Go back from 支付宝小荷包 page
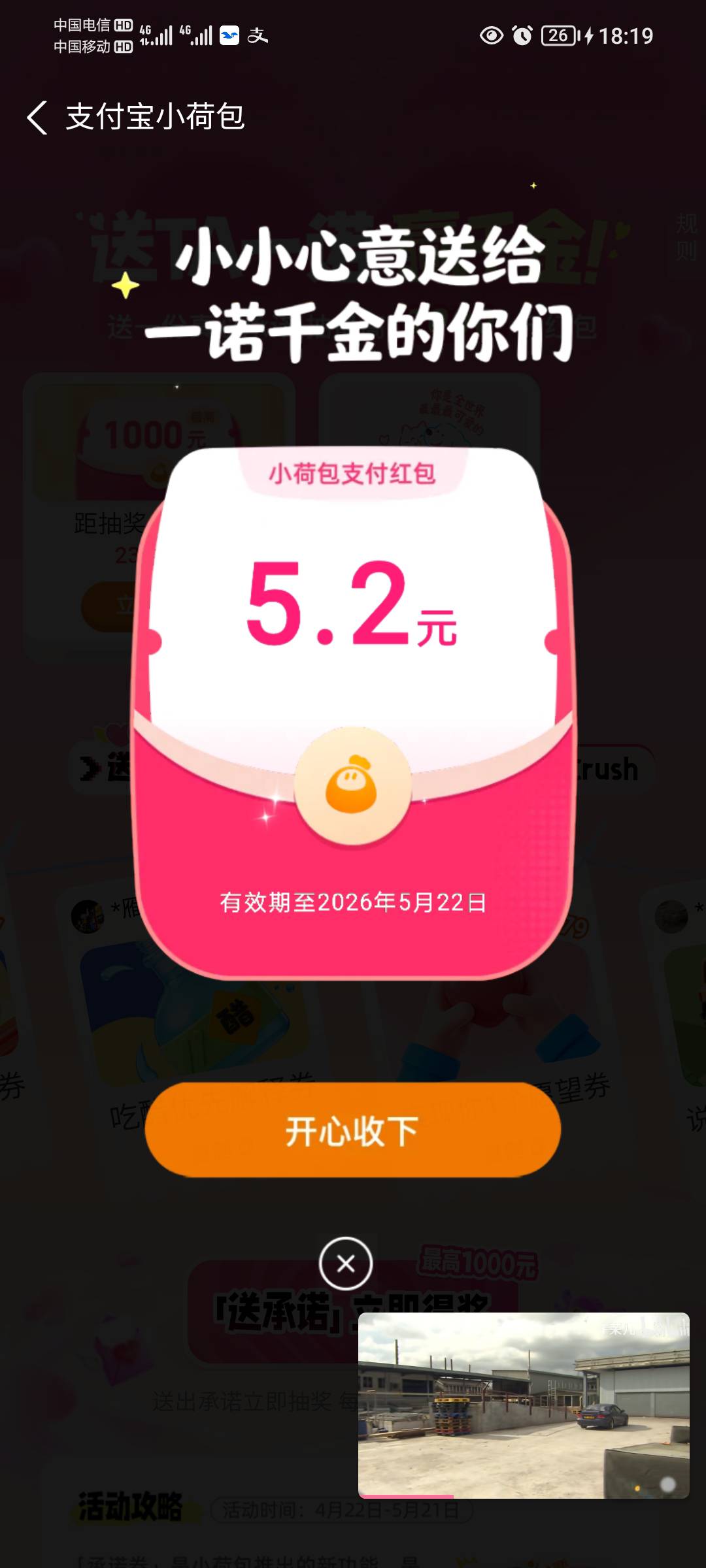The height and width of the screenshot is (1568, 706). pyautogui.click(x=37, y=118)
